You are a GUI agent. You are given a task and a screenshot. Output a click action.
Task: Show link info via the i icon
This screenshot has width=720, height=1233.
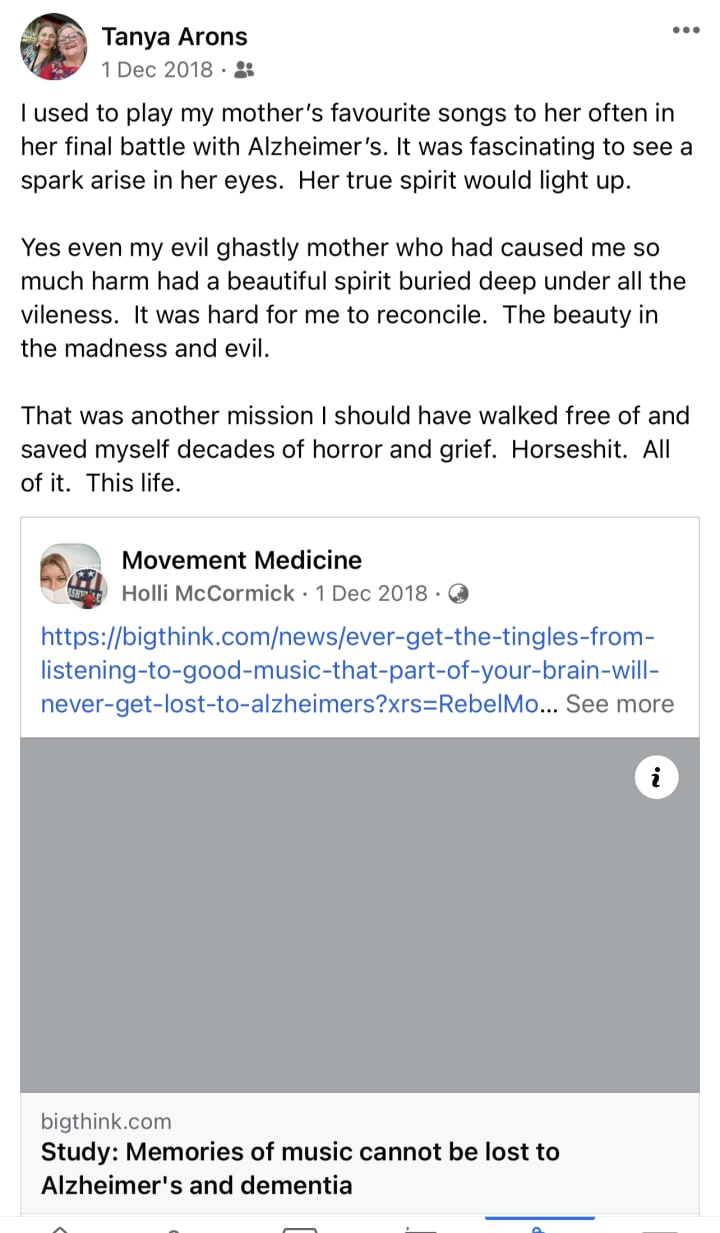(656, 778)
